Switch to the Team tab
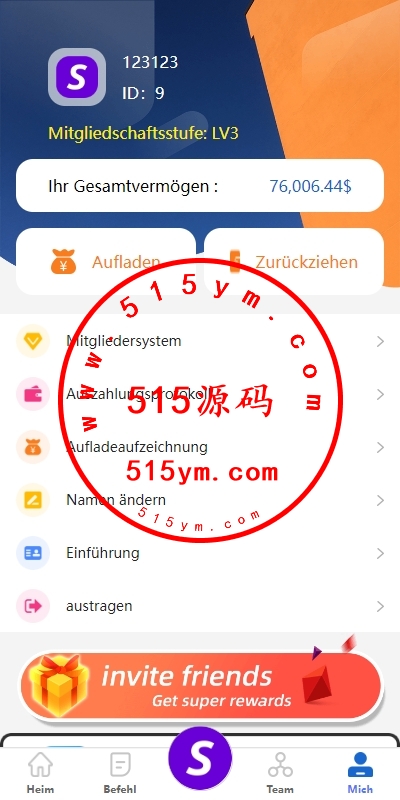Image resolution: width=400 pixels, height=800 pixels. 280,773
